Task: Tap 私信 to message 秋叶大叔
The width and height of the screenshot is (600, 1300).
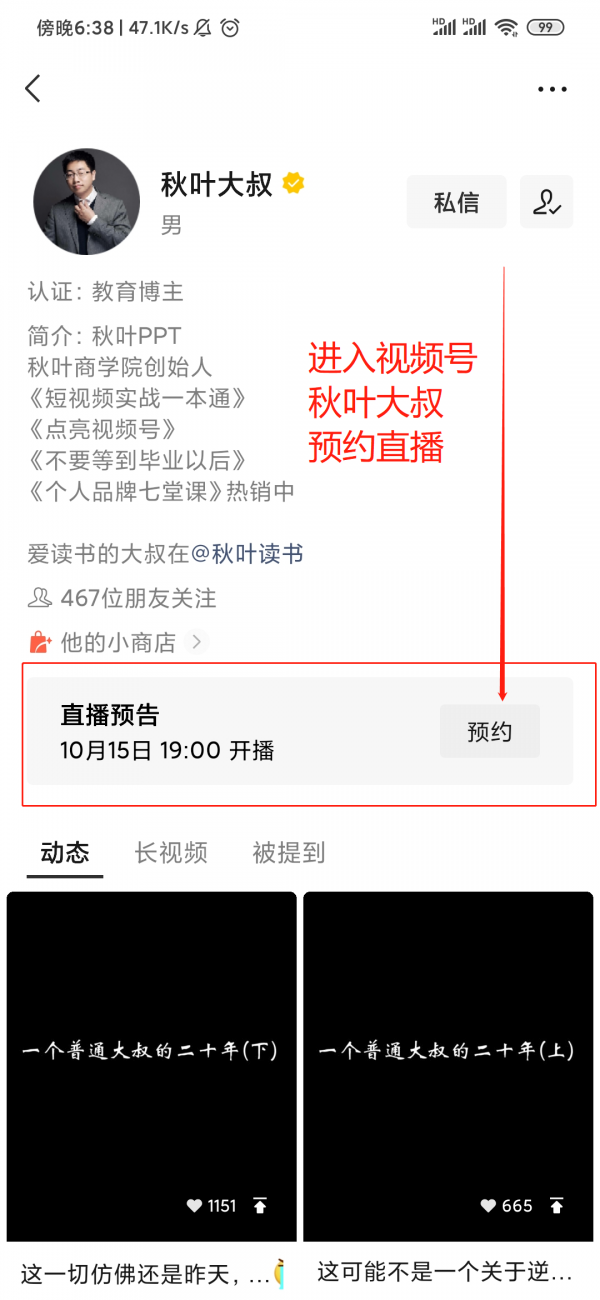Action: [456, 202]
